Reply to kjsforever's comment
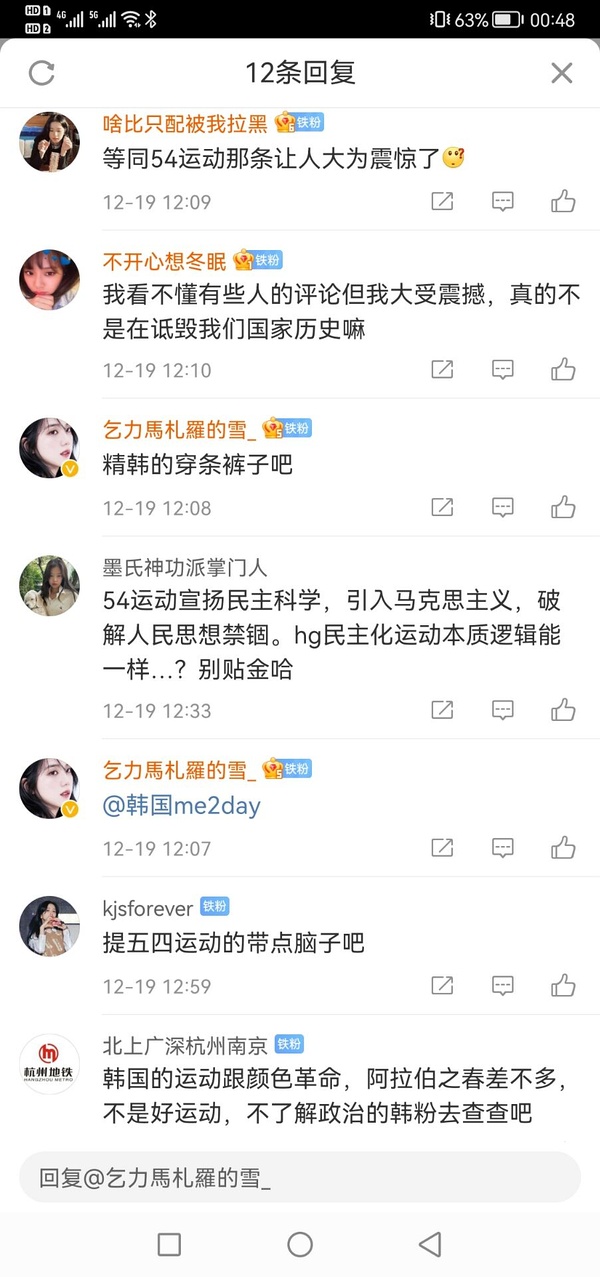Viewport: 600px width, 1277px height. pyautogui.click(x=502, y=986)
